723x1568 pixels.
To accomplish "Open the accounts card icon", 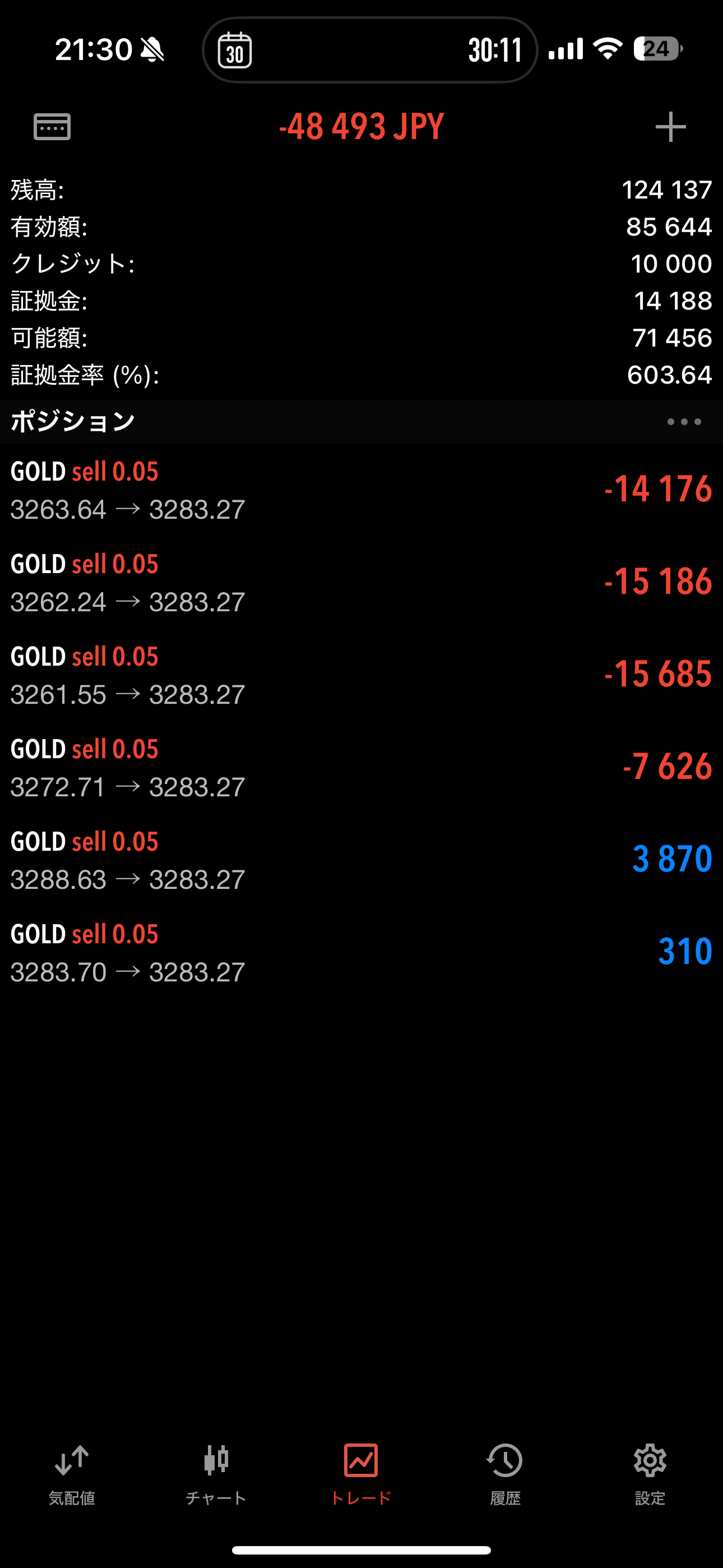I will tap(52, 127).
